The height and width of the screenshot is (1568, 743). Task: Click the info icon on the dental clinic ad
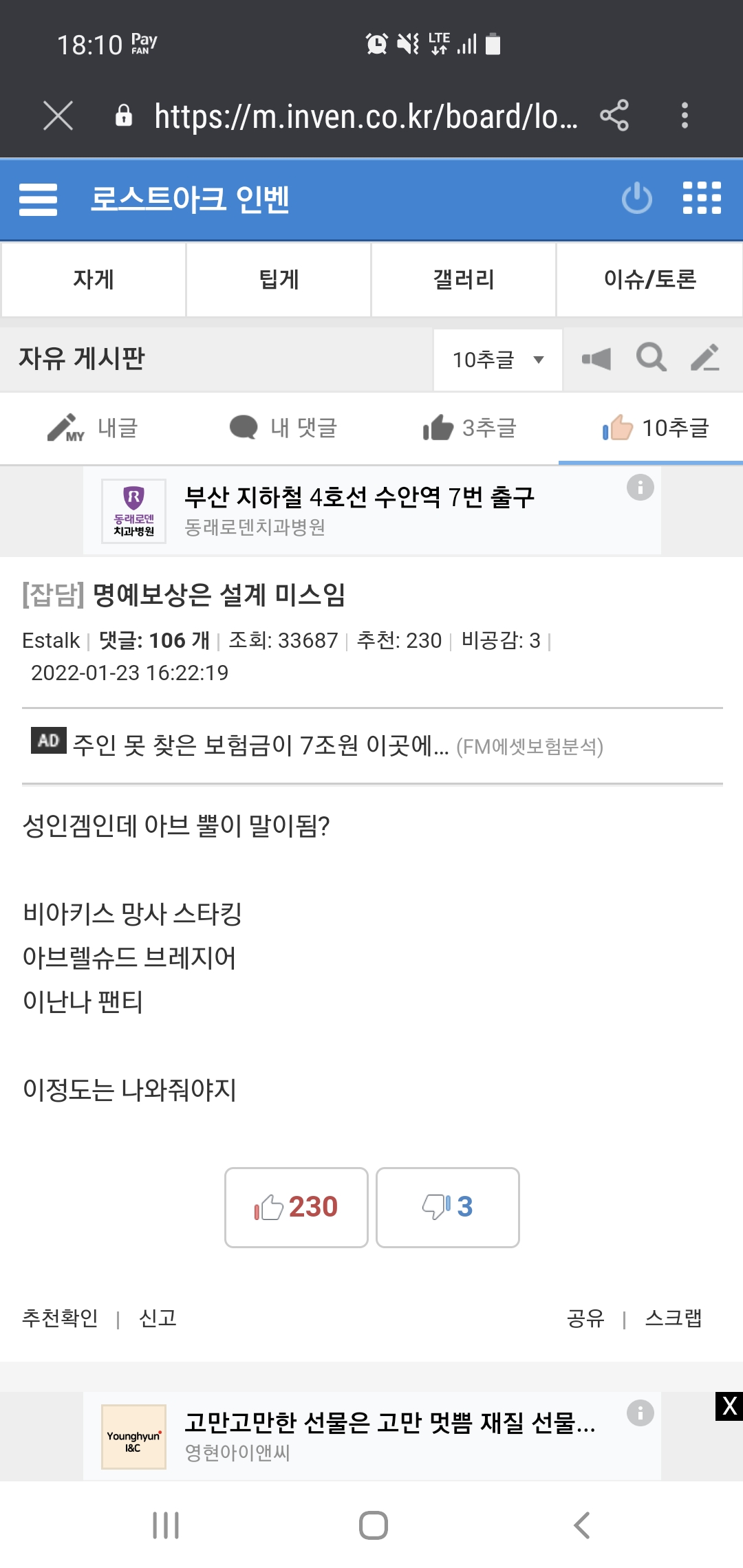pos(640,488)
